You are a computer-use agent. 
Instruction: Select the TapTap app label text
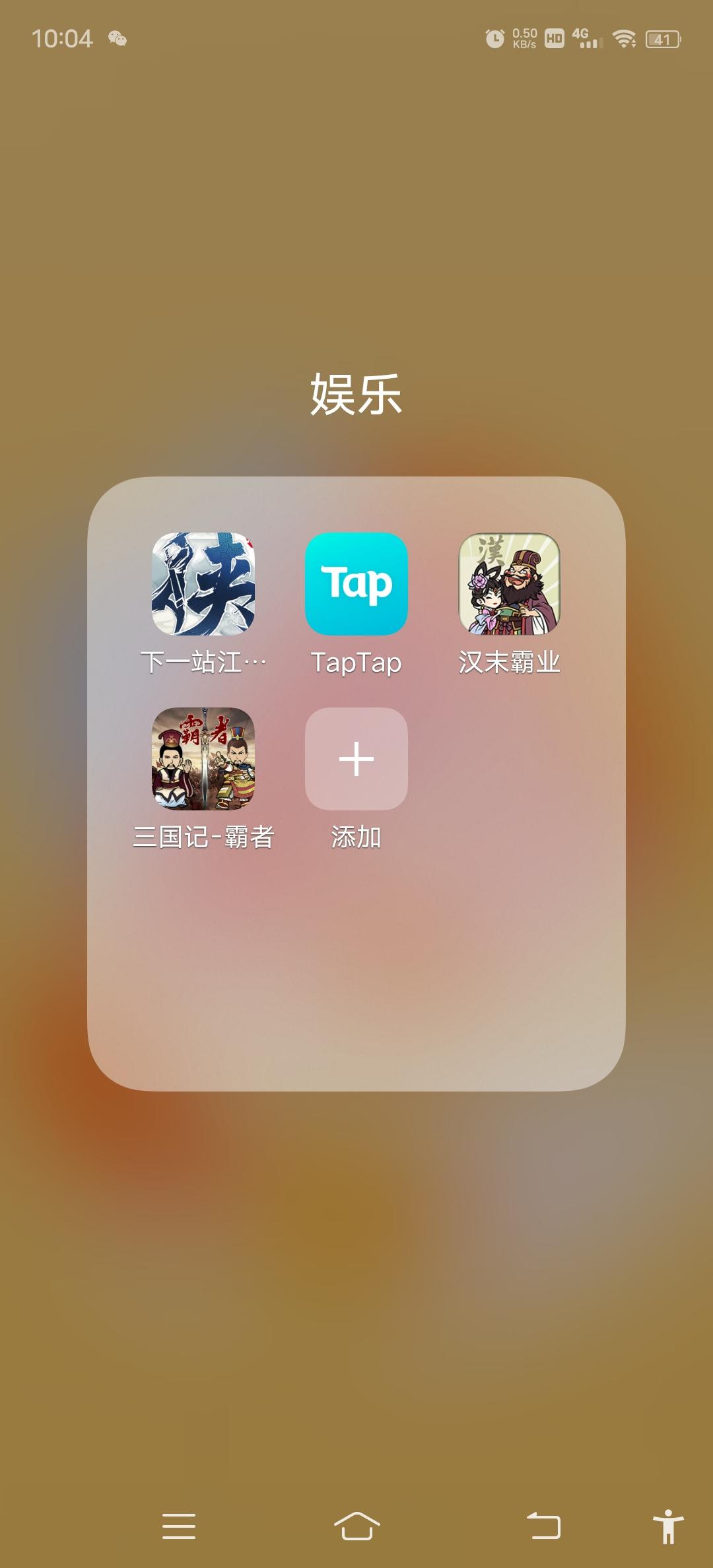(356, 665)
